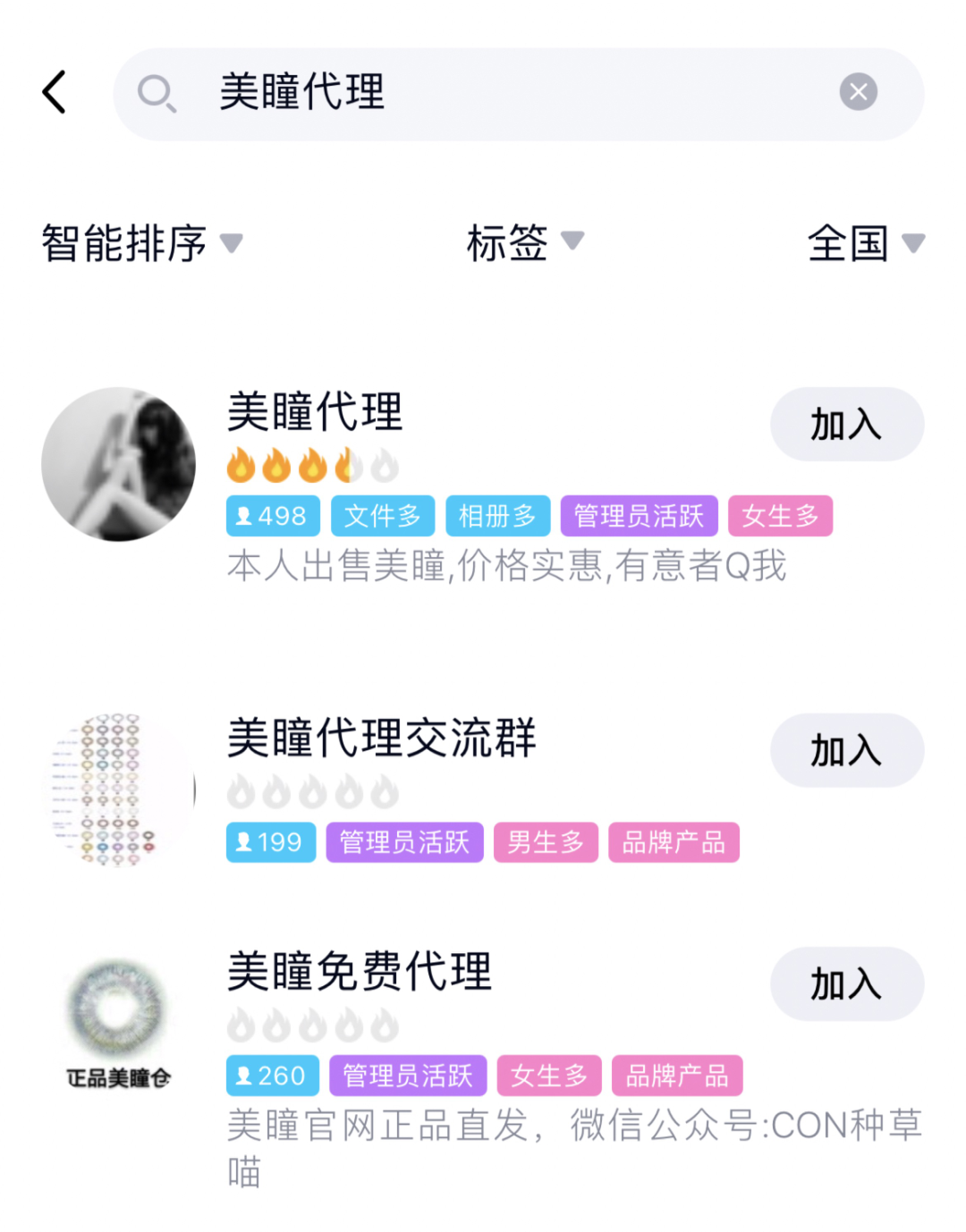Select the 文件多 tag on 美瞳代理
This screenshot has height=1232, width=966.
(383, 516)
